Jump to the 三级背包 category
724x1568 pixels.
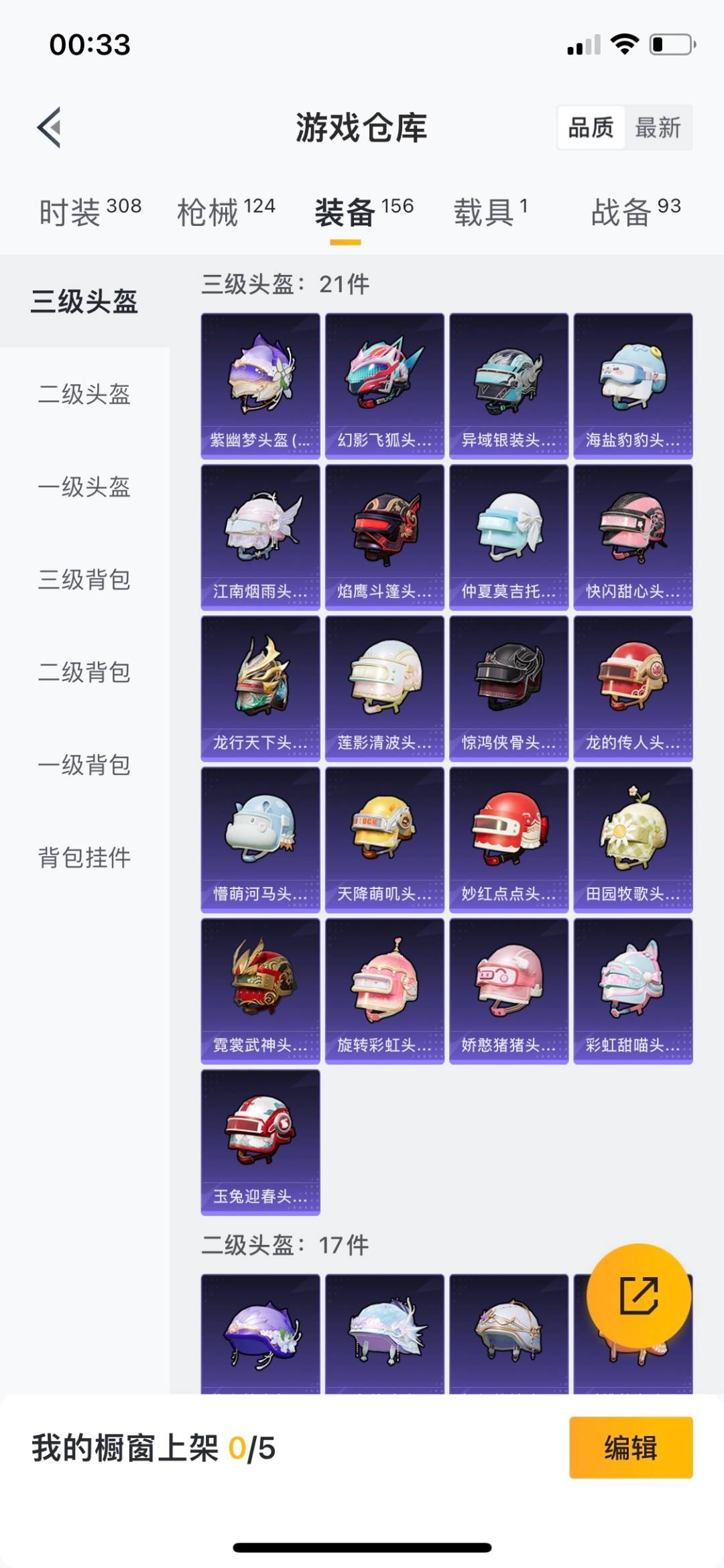[x=84, y=579]
